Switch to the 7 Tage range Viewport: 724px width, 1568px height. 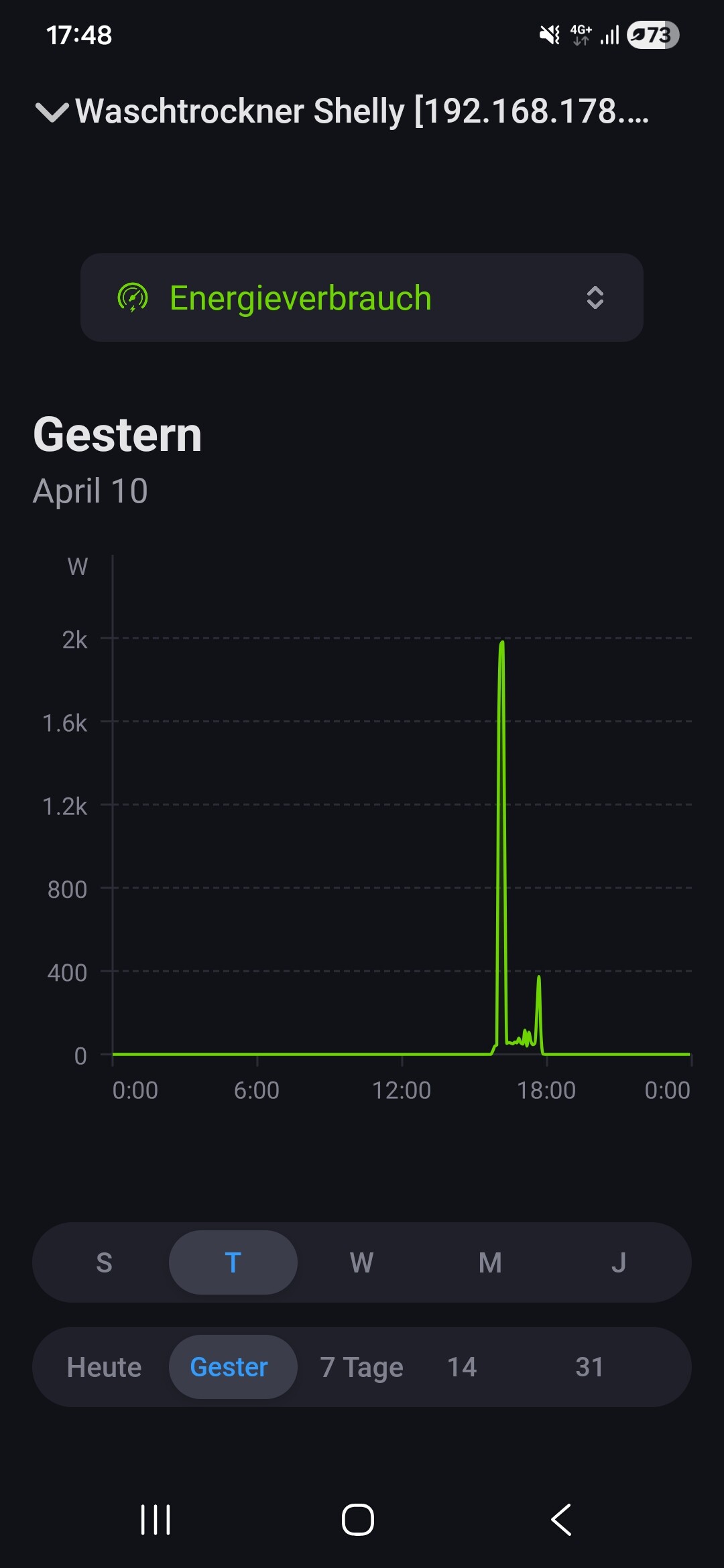(x=361, y=1367)
